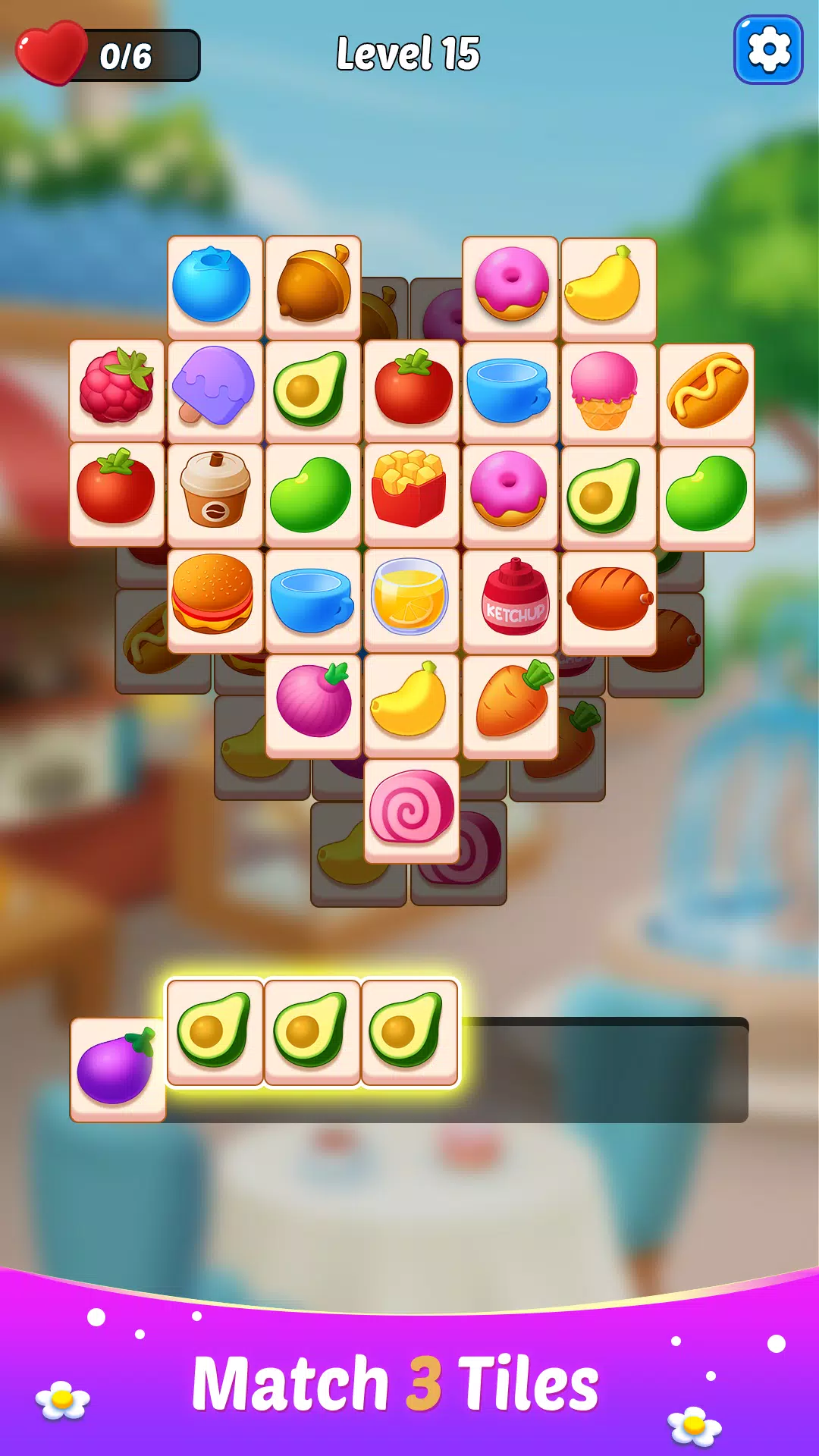
Task: Select the blueberry tile
Action: click(214, 286)
